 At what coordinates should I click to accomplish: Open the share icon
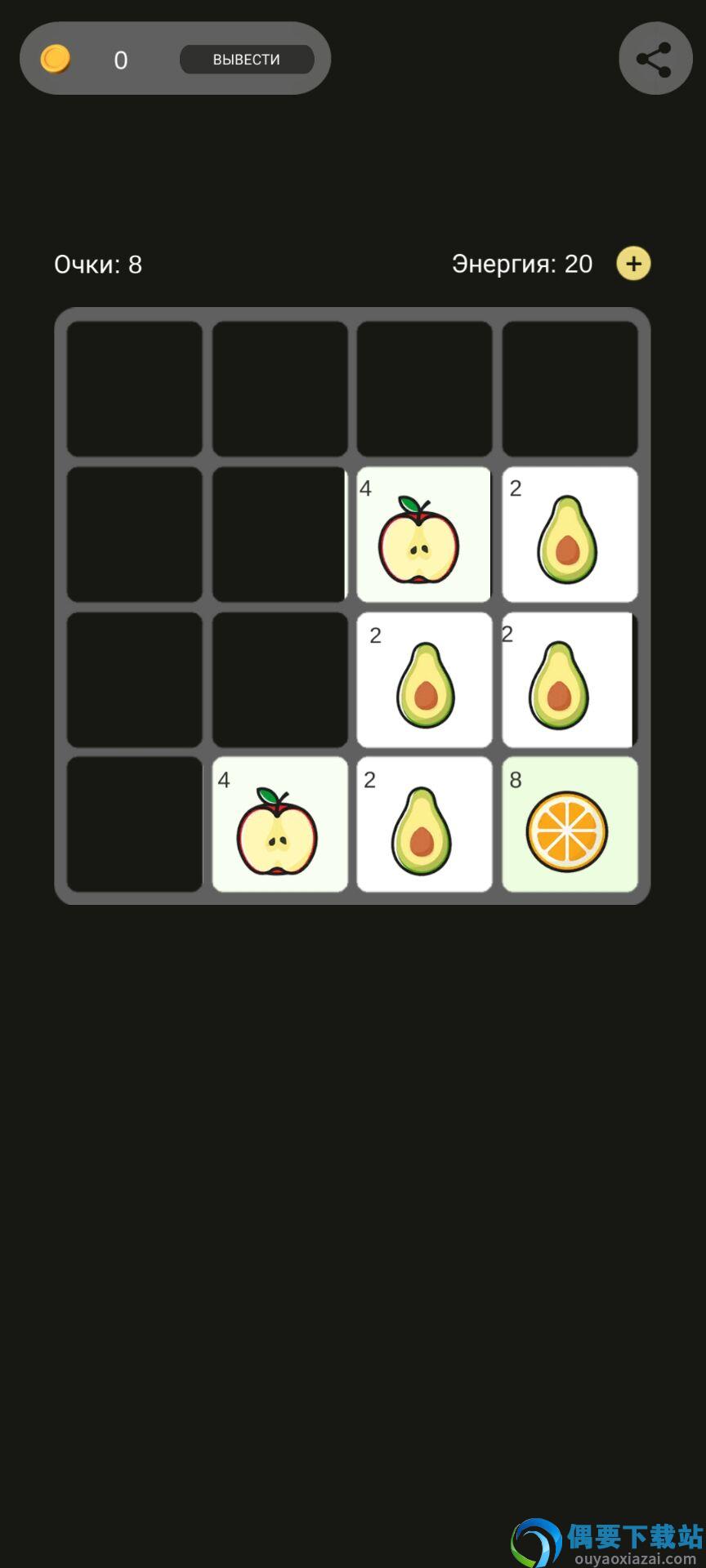(x=655, y=60)
